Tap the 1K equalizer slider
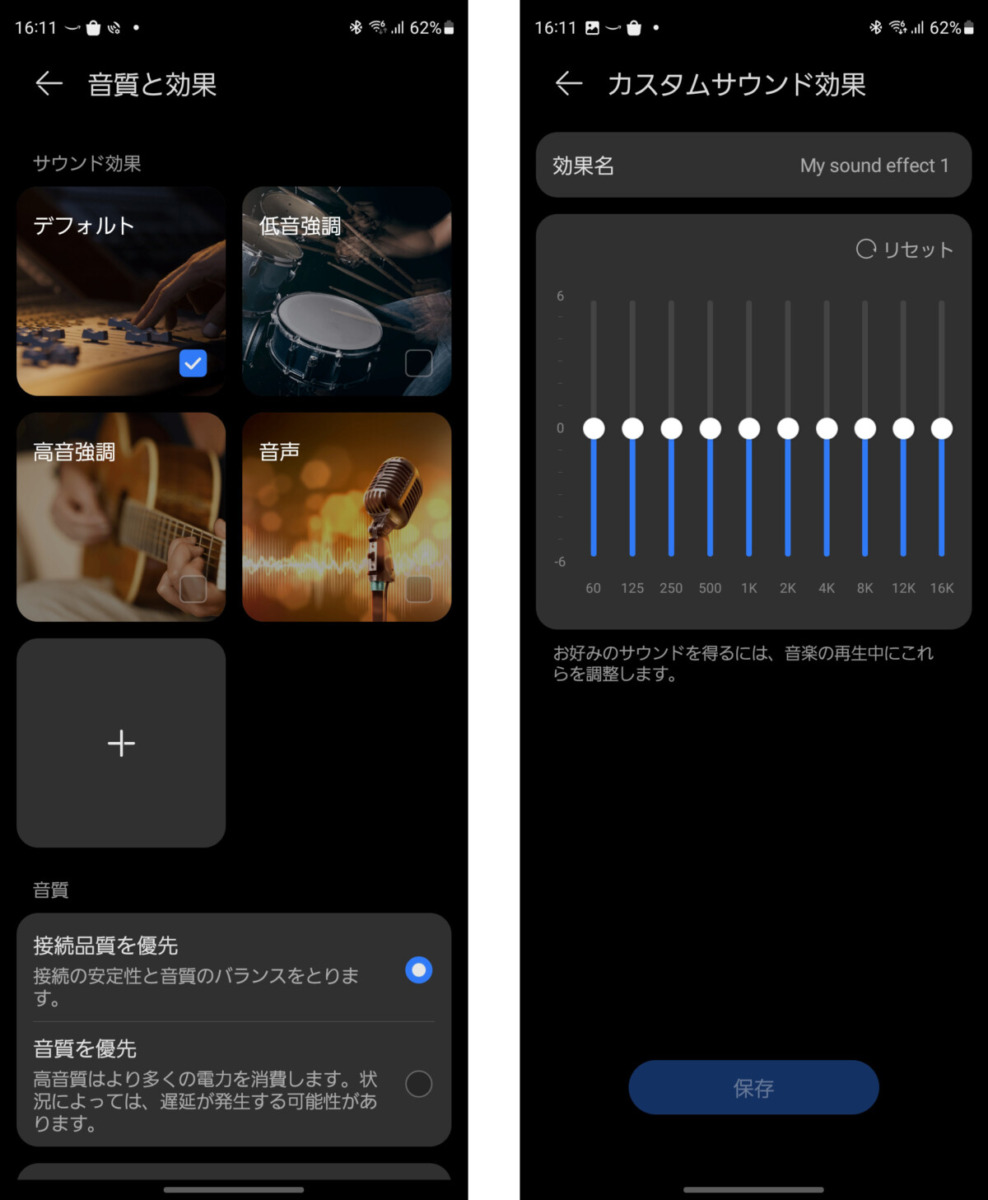 (749, 428)
